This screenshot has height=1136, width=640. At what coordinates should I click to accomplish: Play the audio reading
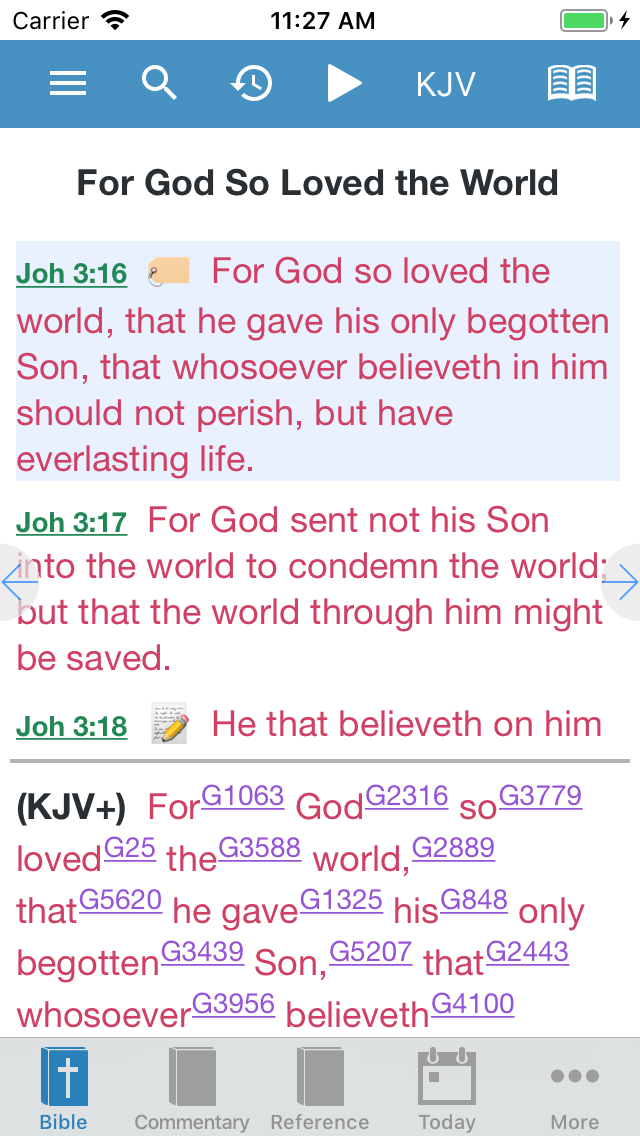click(x=344, y=83)
